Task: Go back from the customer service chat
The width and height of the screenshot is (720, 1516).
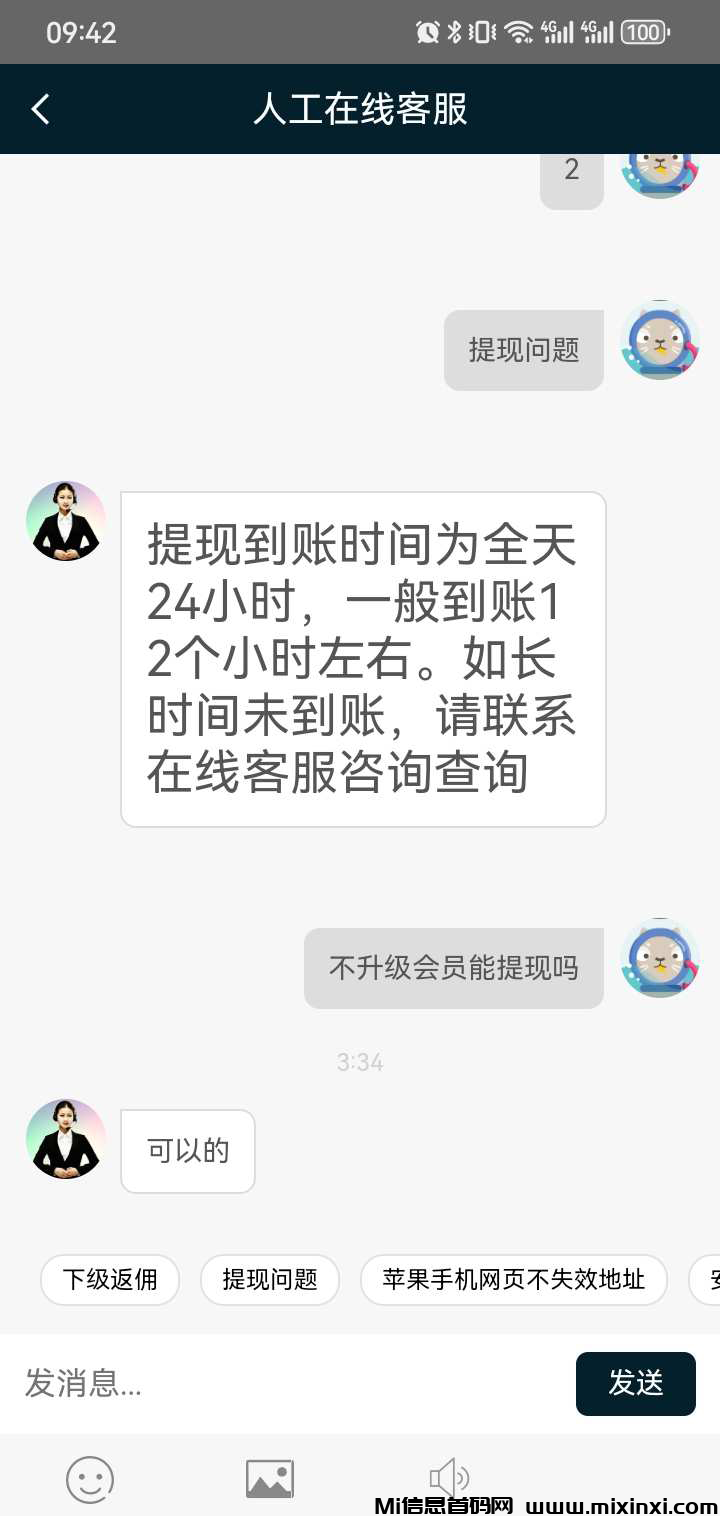Action: click(41, 109)
